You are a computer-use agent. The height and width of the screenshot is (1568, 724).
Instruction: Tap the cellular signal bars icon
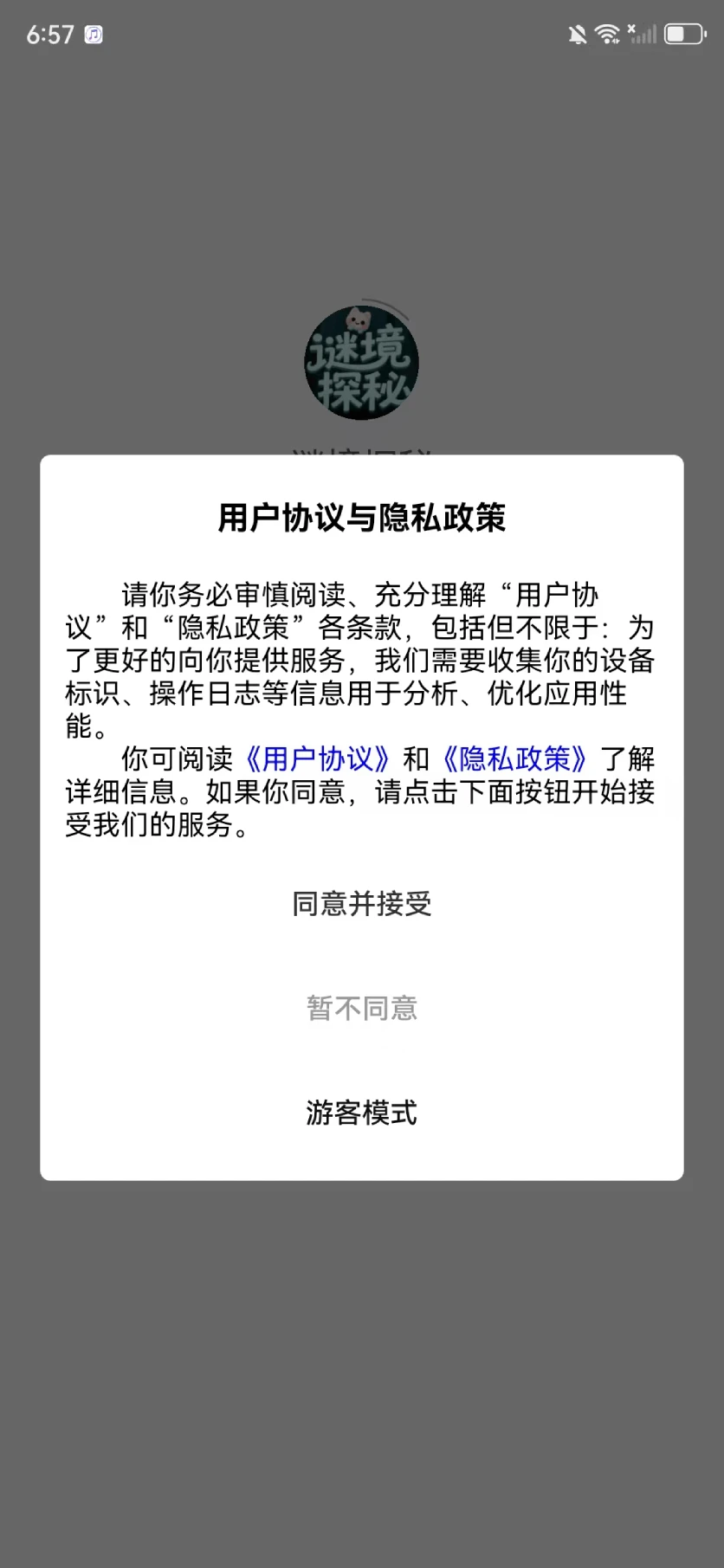pos(644,33)
